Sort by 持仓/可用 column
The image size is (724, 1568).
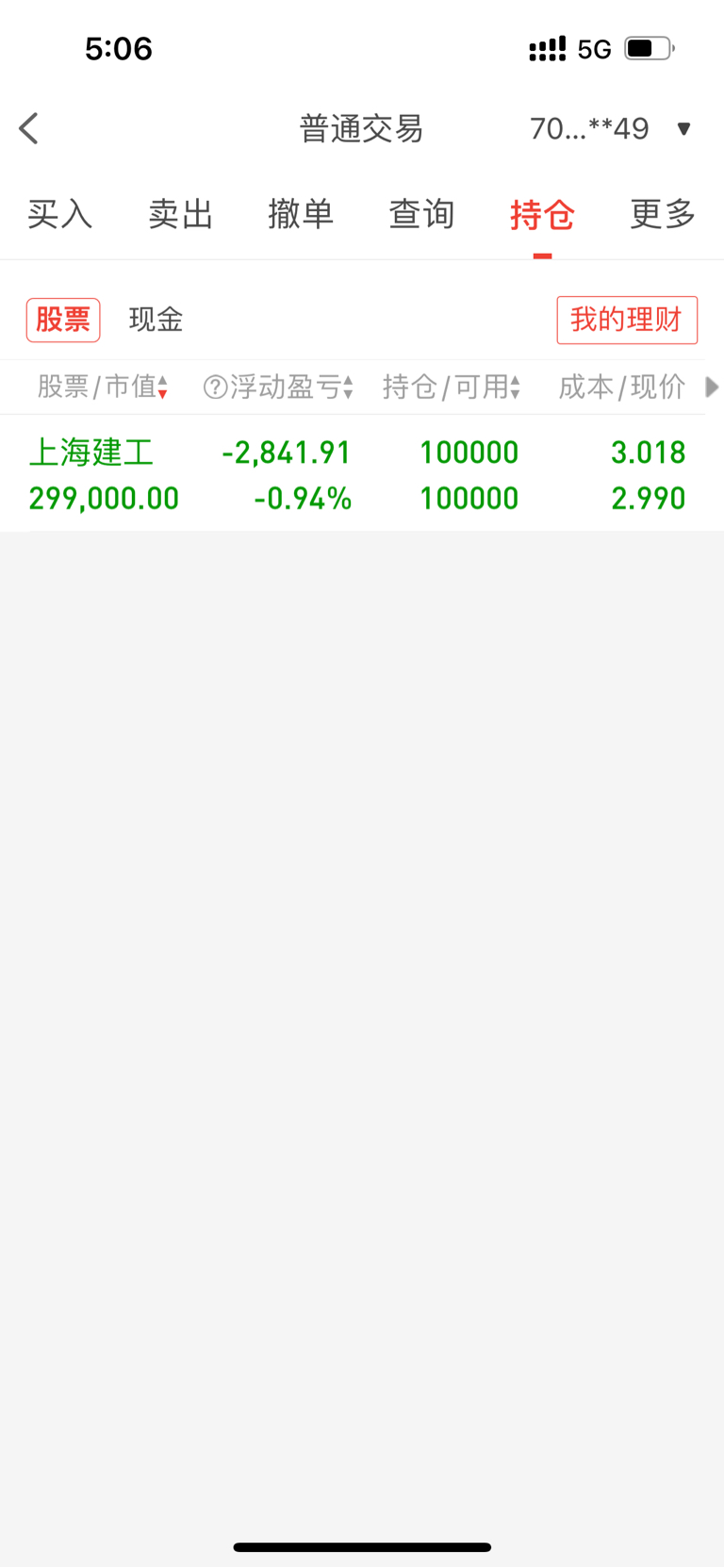[452, 387]
